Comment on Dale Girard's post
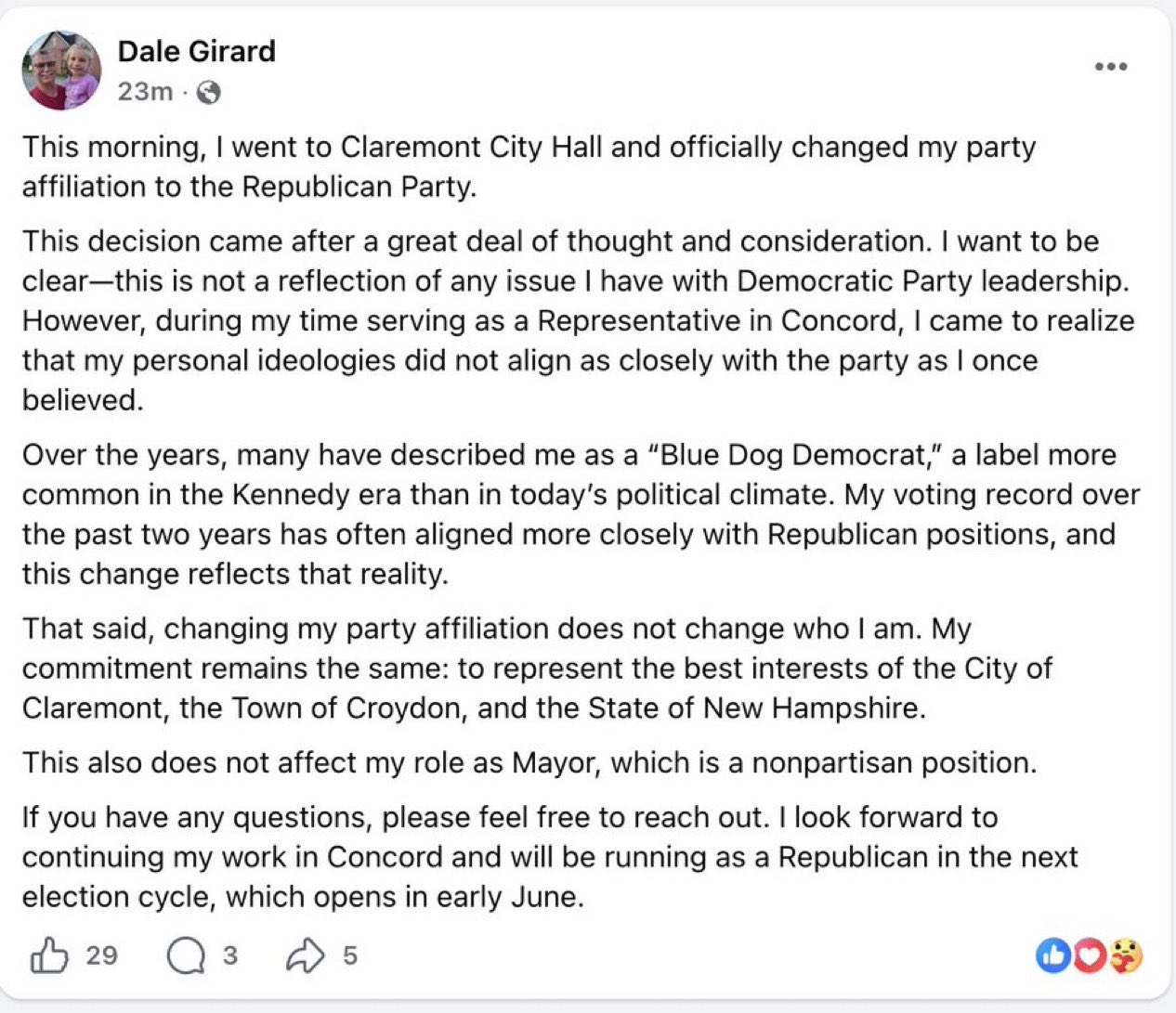The height and width of the screenshot is (1013, 1176). pos(186,955)
